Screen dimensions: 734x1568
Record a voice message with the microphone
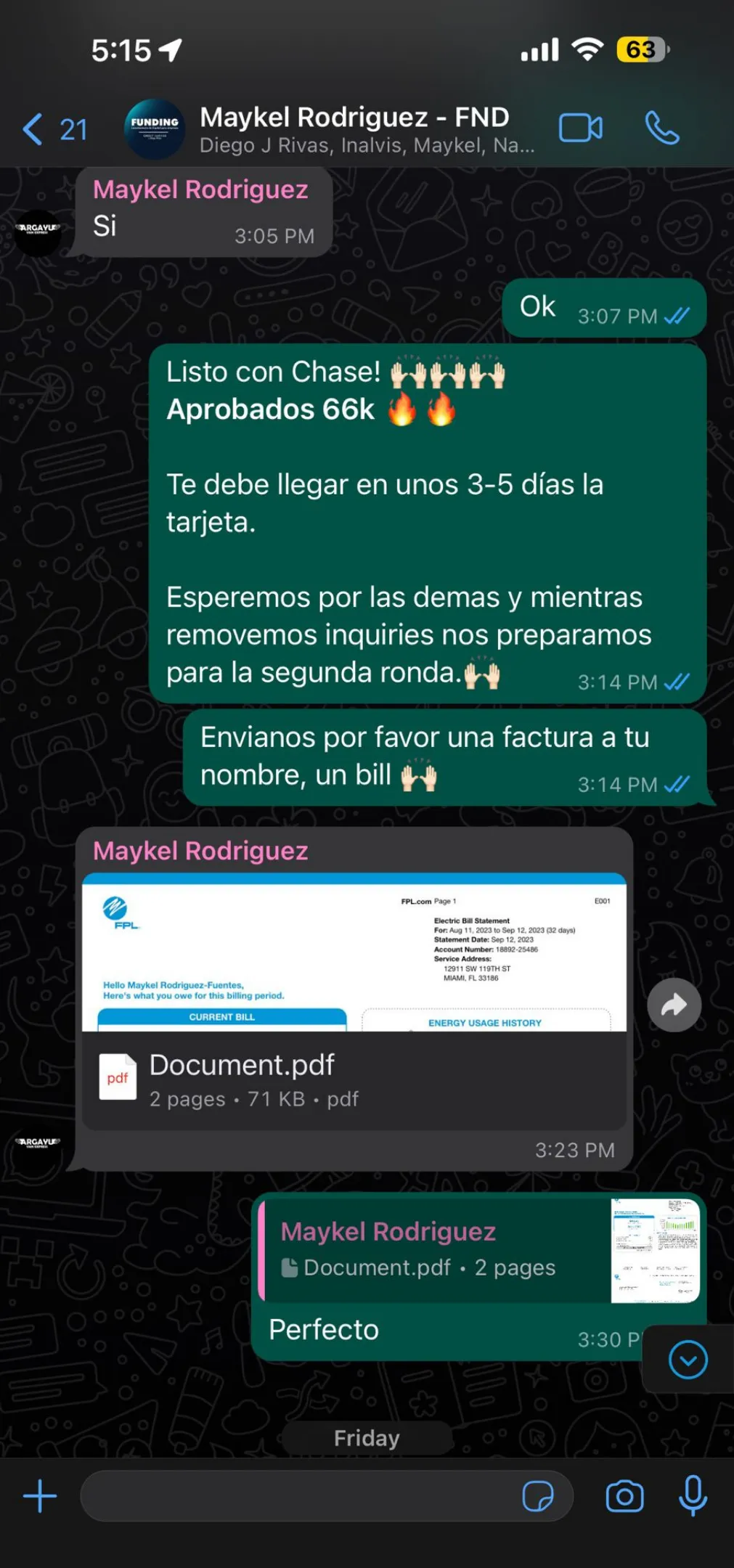point(693,1497)
